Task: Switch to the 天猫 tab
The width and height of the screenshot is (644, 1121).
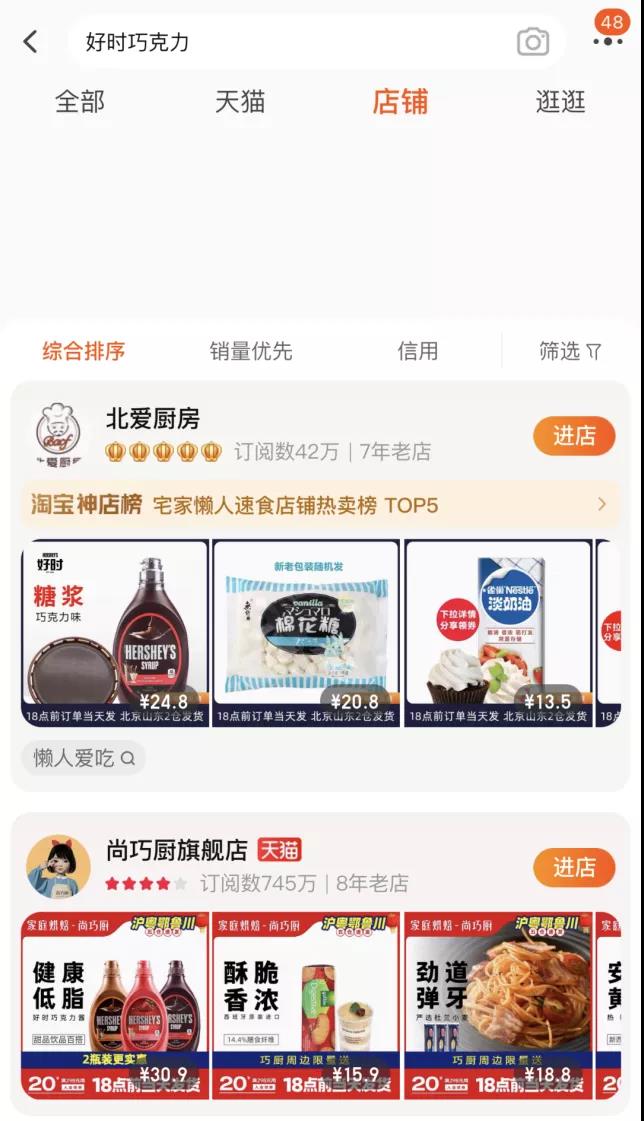Action: (240, 101)
